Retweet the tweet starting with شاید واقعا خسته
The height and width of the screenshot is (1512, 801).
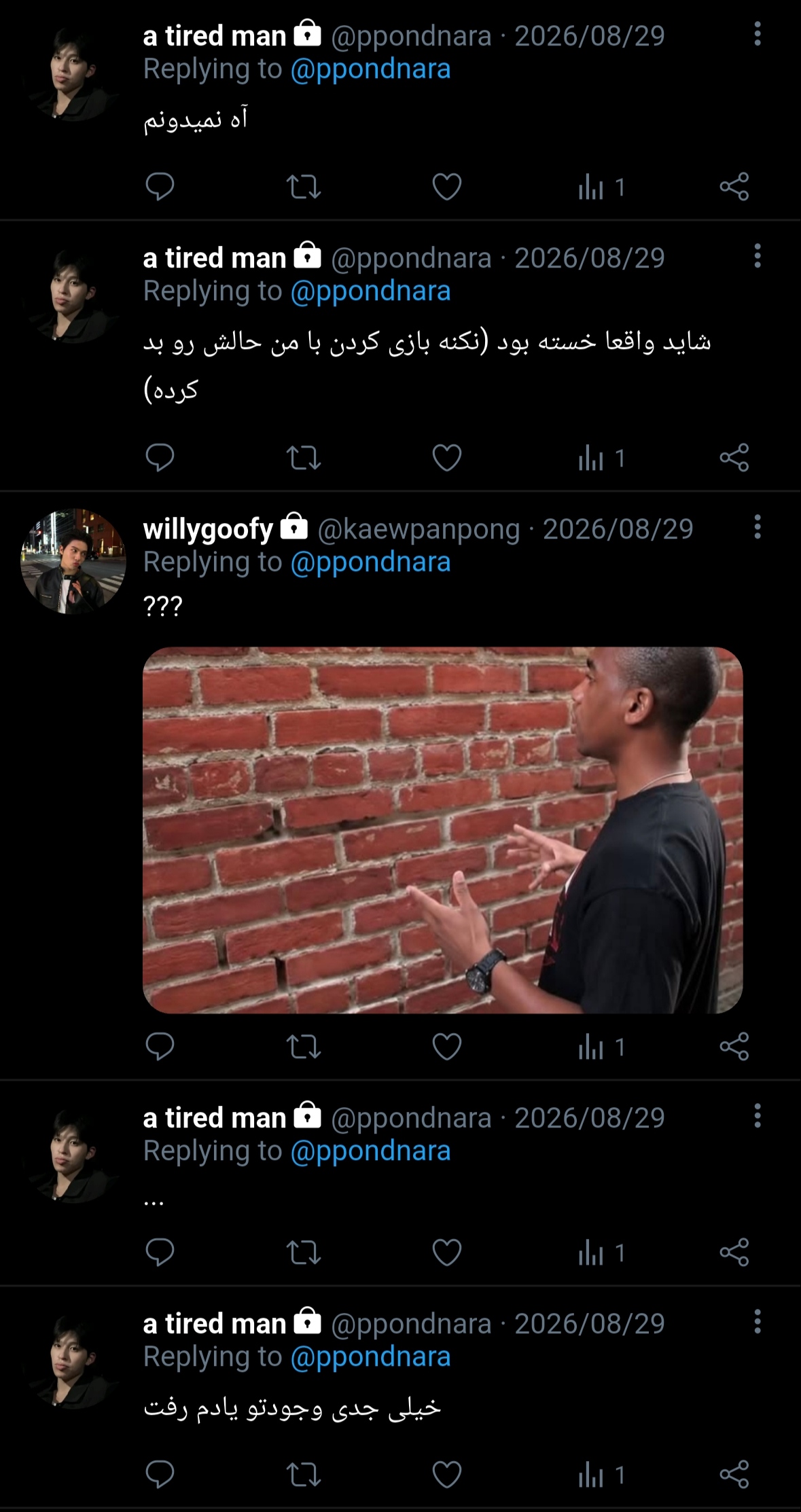point(303,458)
